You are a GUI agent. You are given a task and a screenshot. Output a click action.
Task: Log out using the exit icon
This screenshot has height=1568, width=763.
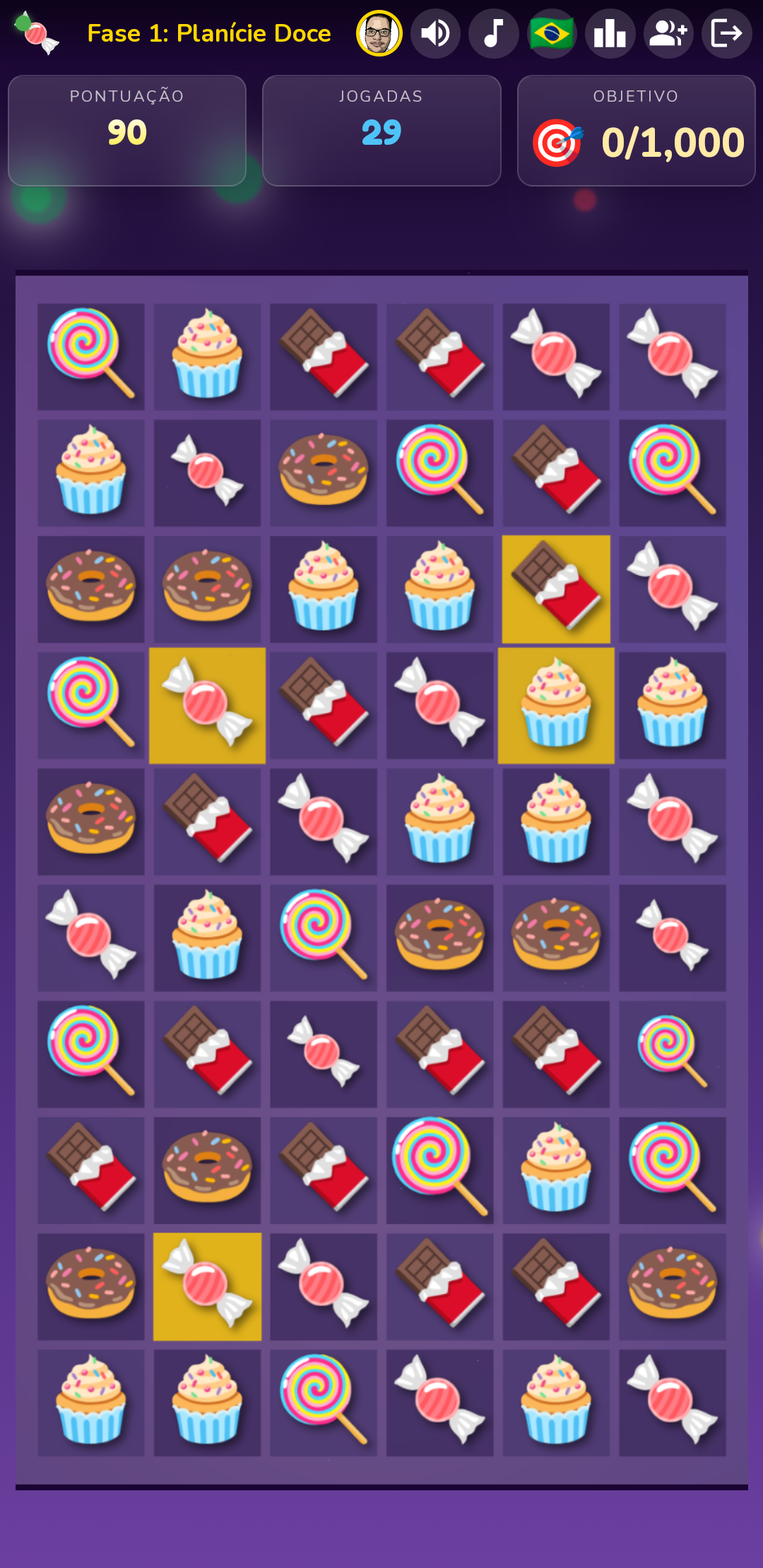(x=726, y=32)
